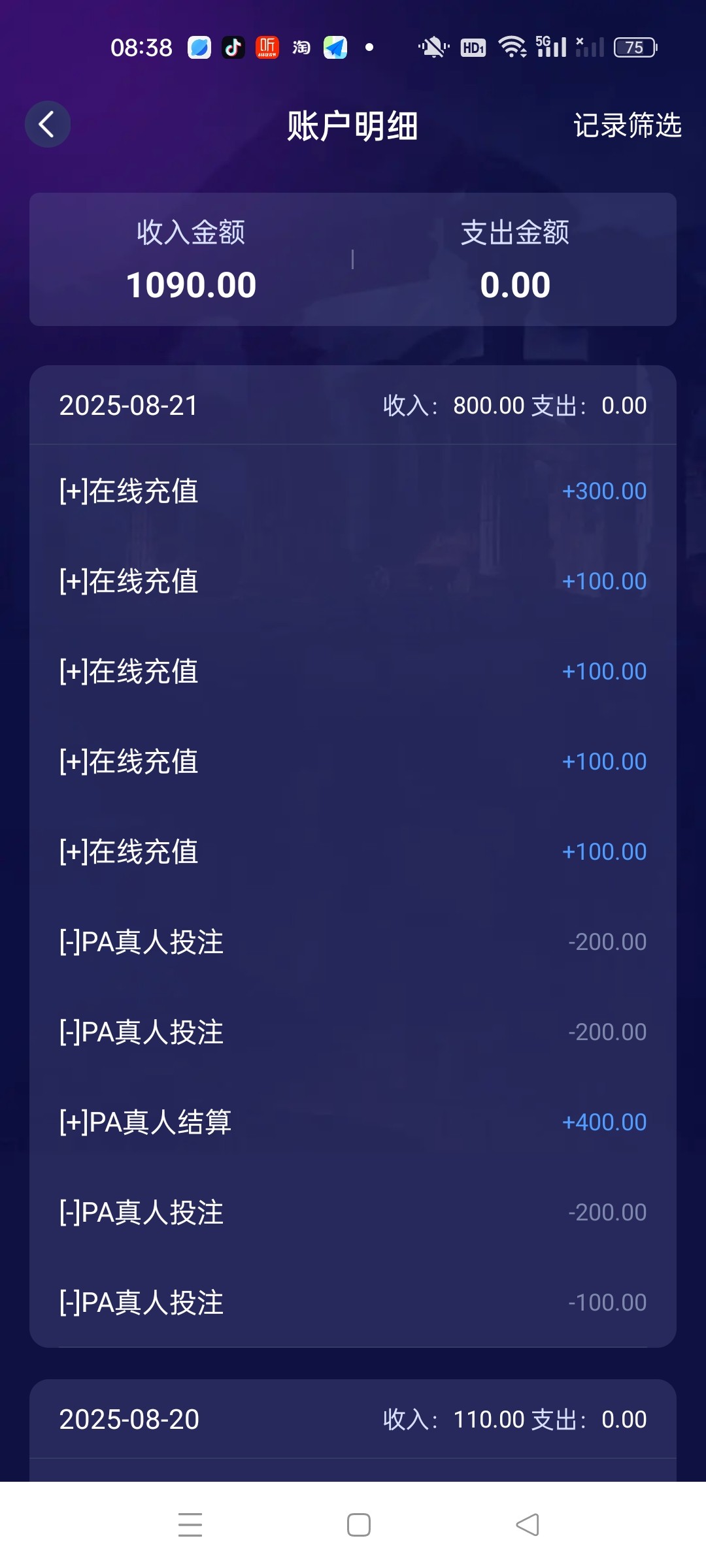Open the system recent apps menu
The height and width of the screenshot is (1568, 706).
click(x=190, y=1525)
